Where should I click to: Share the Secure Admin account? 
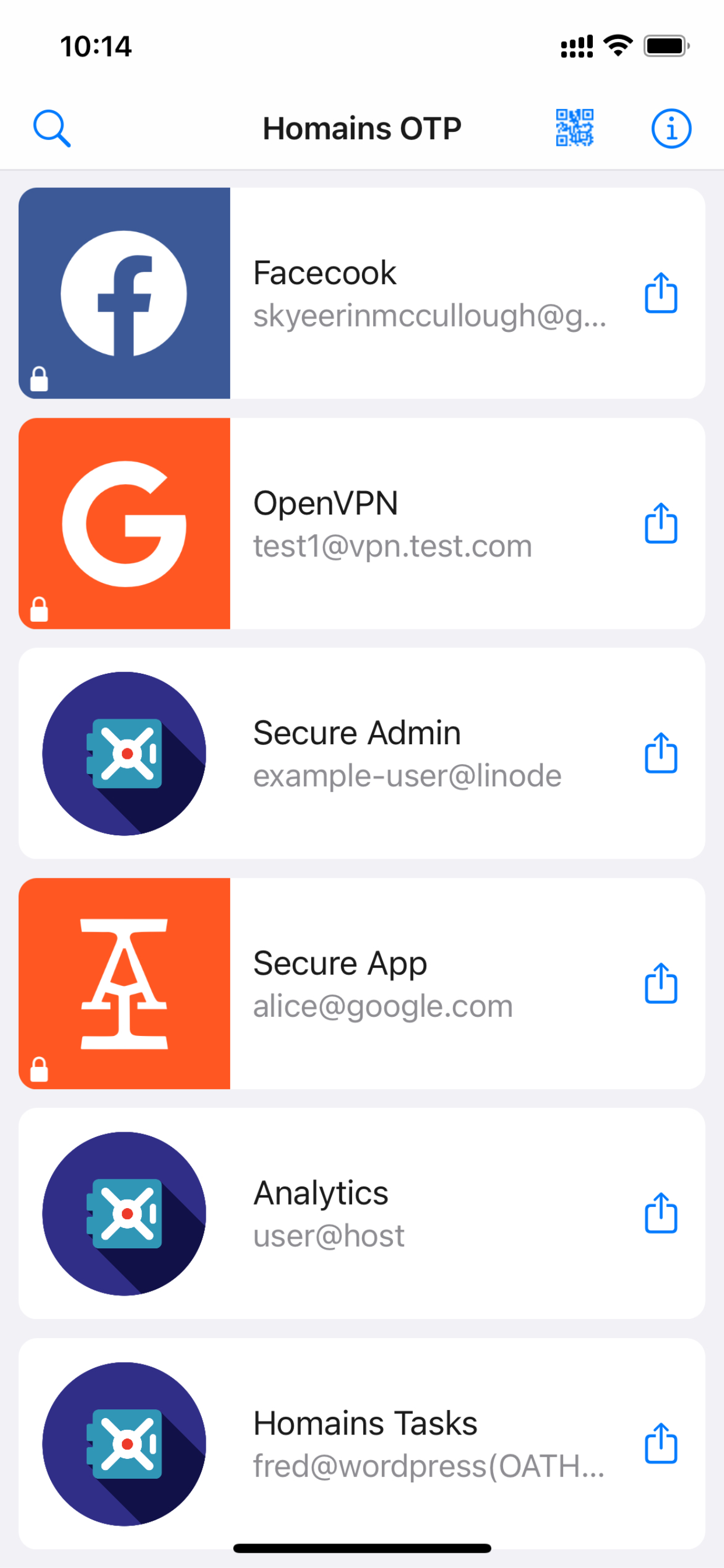(x=660, y=754)
